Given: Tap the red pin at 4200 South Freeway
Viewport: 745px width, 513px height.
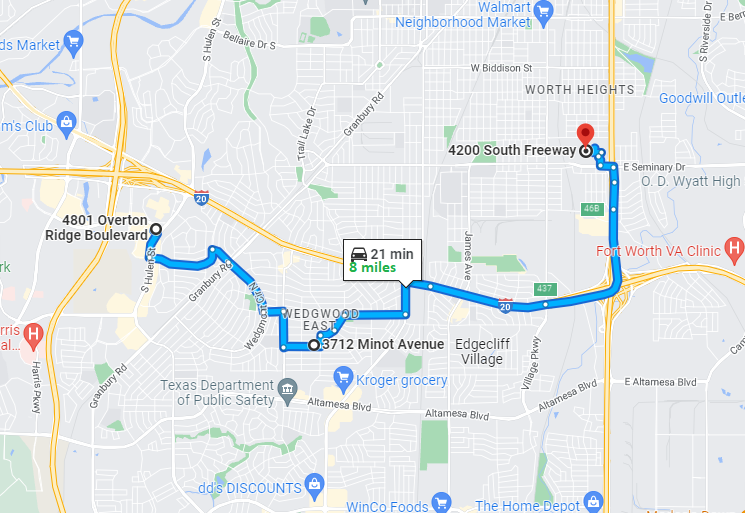Looking at the screenshot, I should pyautogui.click(x=586, y=135).
